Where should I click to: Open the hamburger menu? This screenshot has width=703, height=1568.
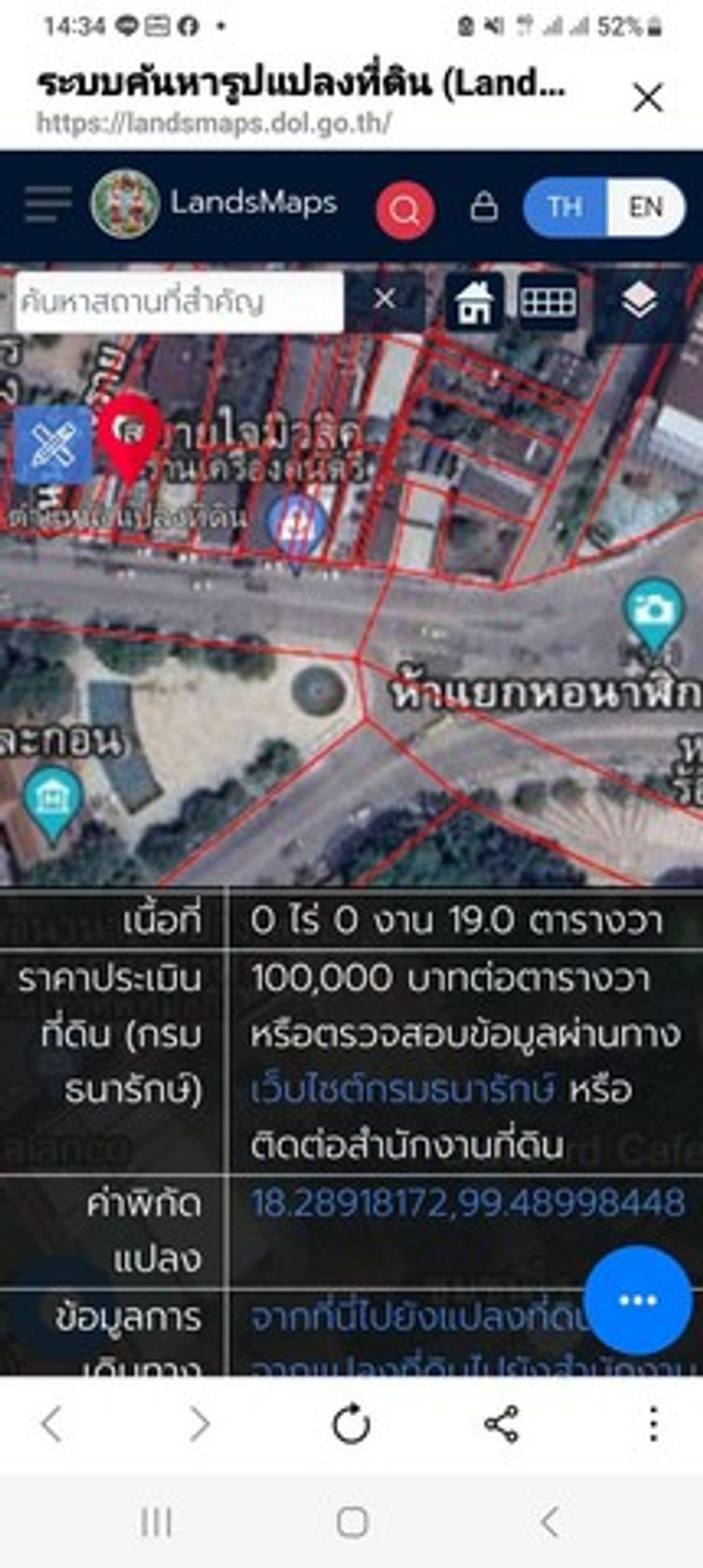(48, 204)
